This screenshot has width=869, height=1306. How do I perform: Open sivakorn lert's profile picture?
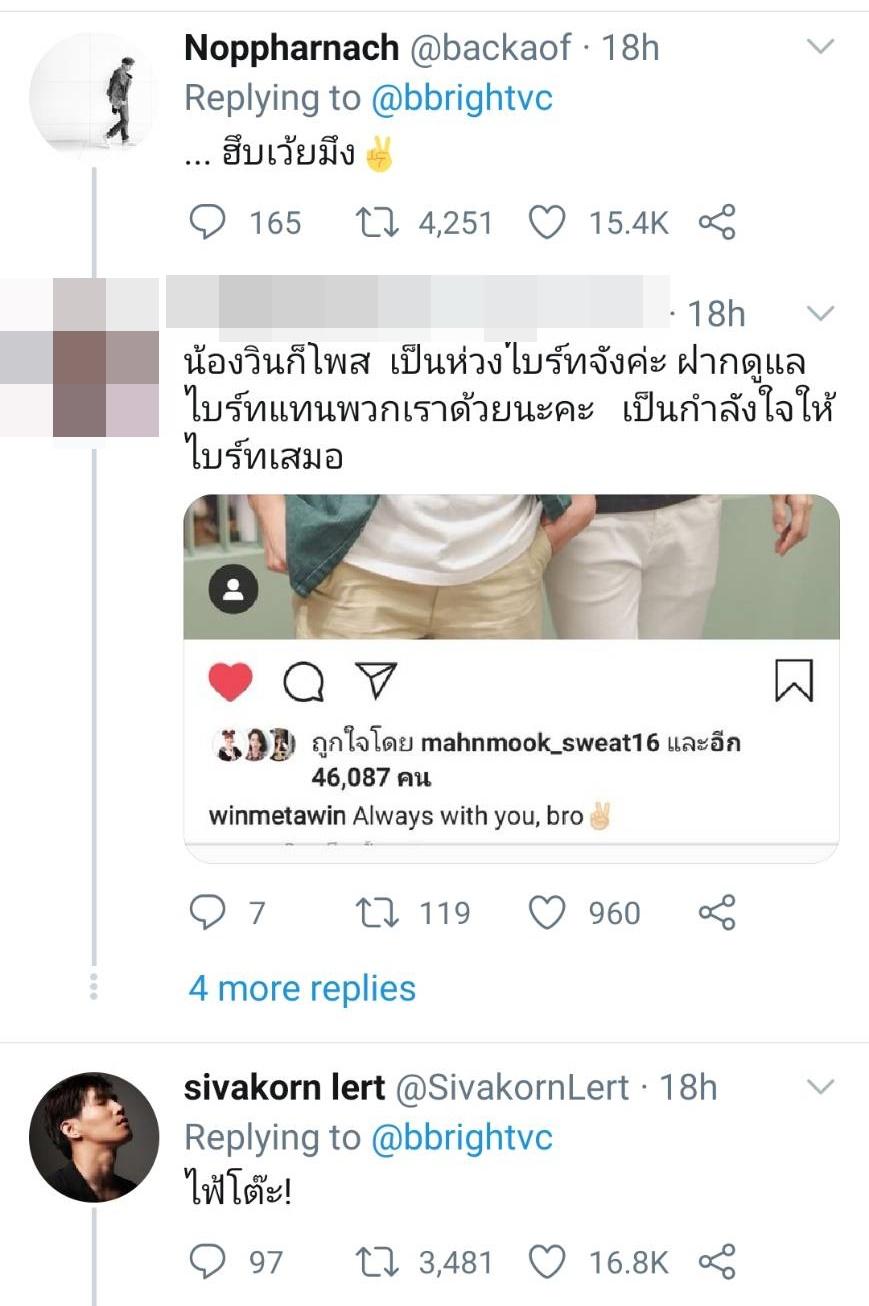(x=94, y=1137)
